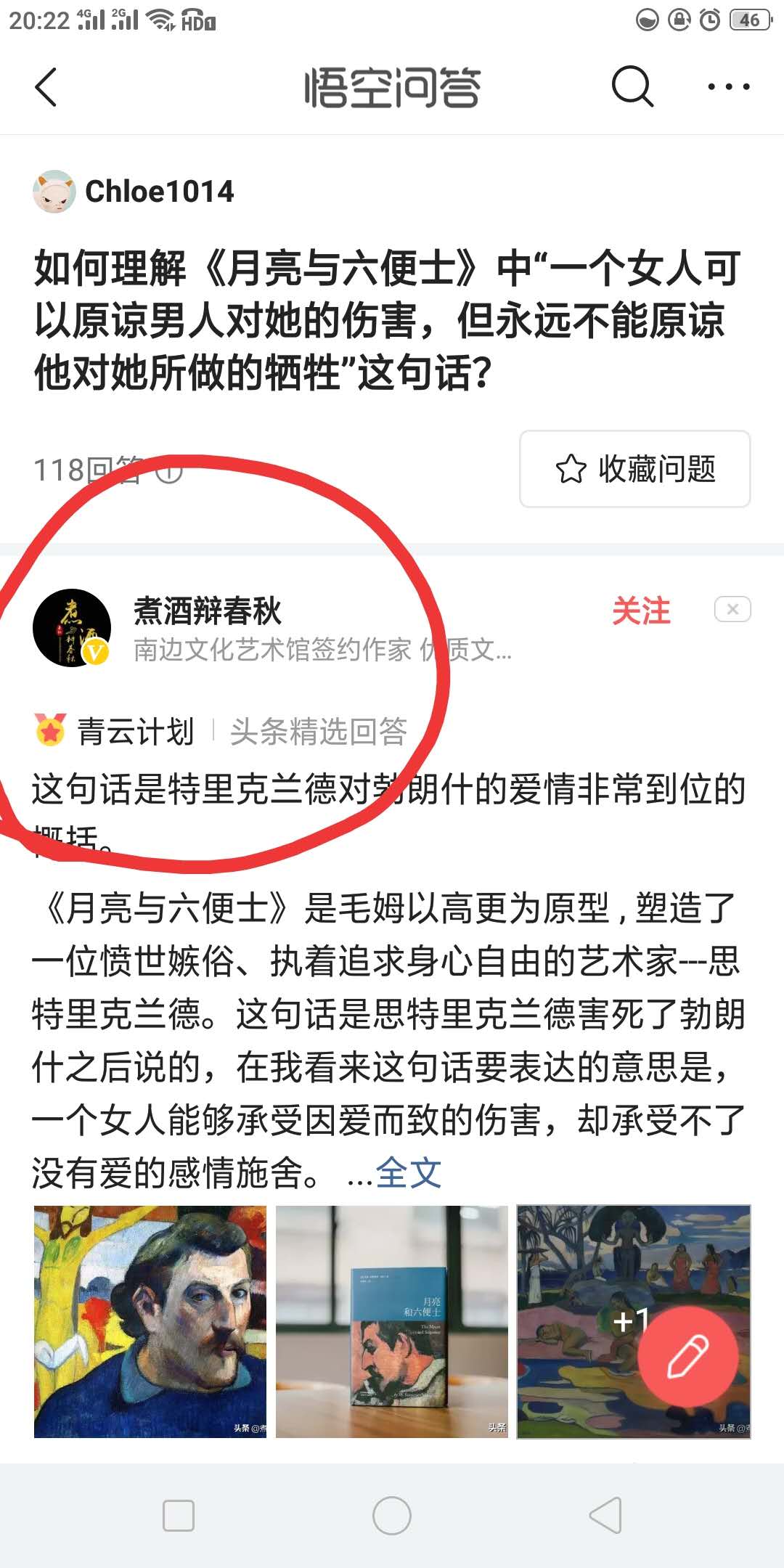Viewport: 784px width, 1568px height.
Task: Tap the info icon beside 118回答
Action: (167, 472)
